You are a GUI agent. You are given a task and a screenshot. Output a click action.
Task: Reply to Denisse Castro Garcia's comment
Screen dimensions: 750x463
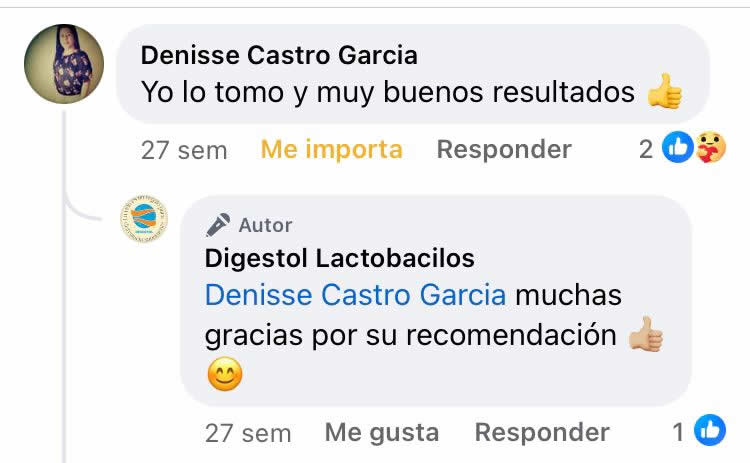pos(504,150)
